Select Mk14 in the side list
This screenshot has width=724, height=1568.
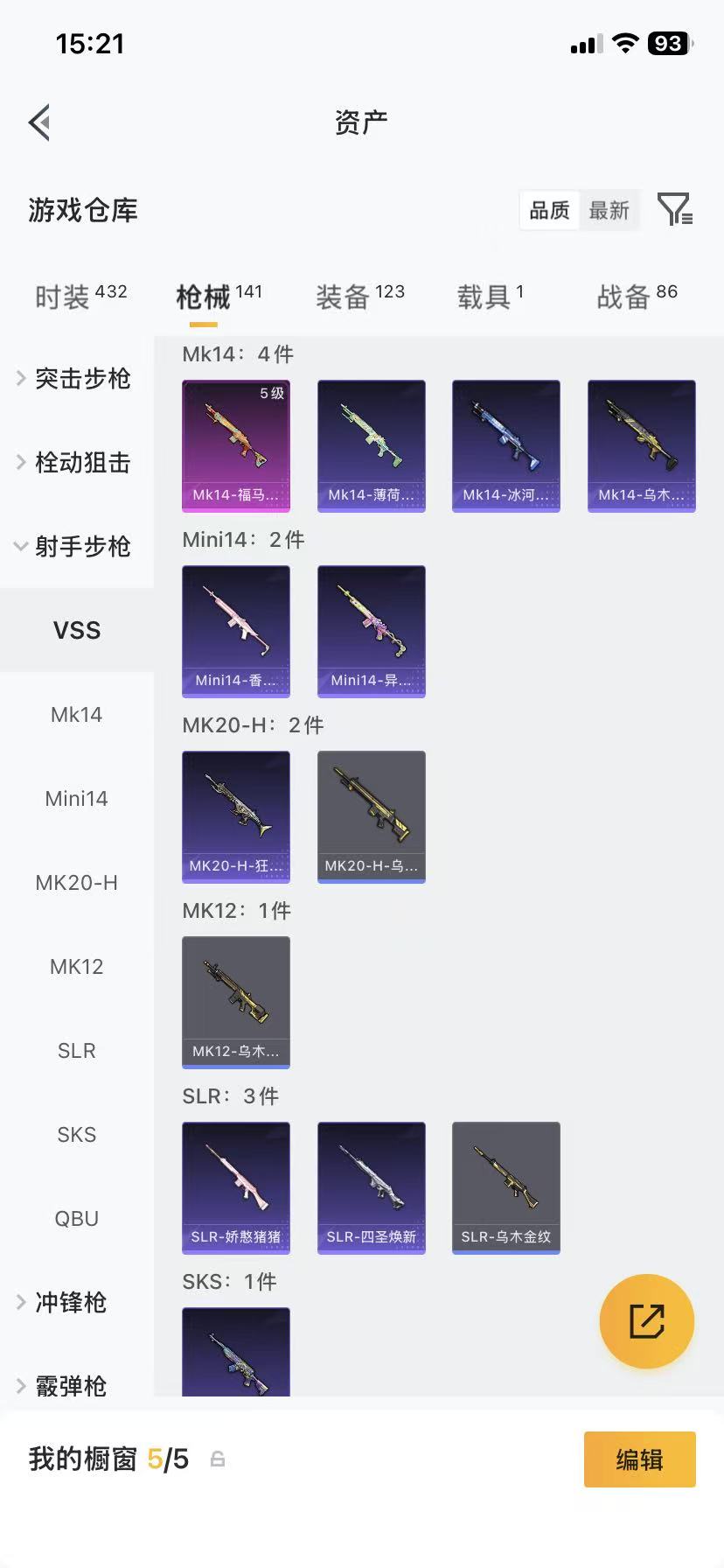coord(77,715)
